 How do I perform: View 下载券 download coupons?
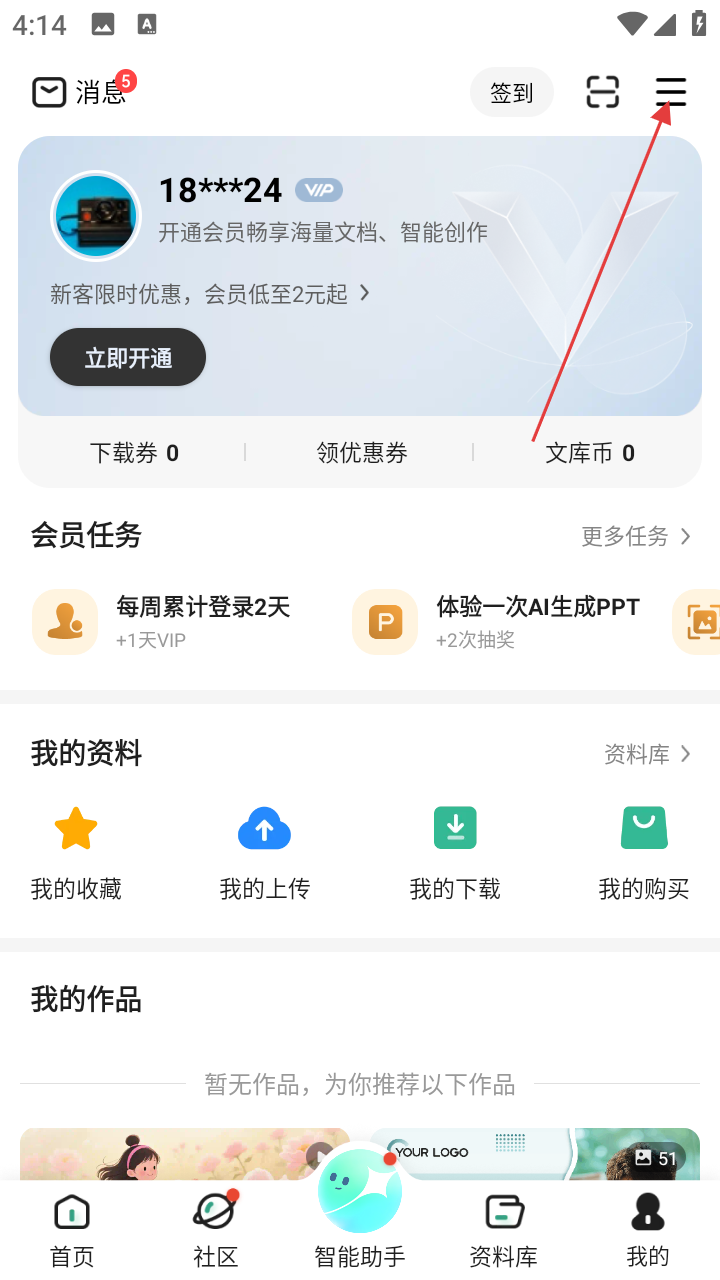pos(134,453)
